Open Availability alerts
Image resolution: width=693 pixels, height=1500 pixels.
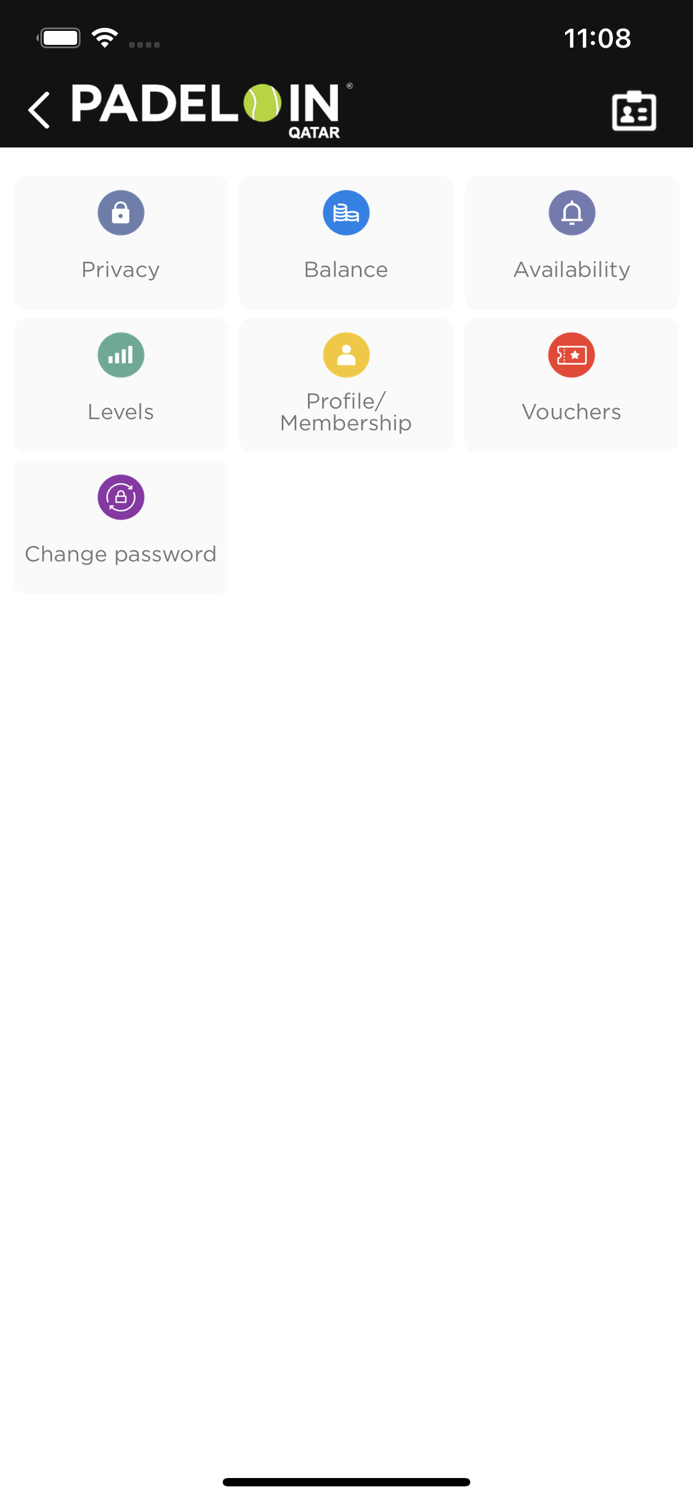[x=571, y=242]
